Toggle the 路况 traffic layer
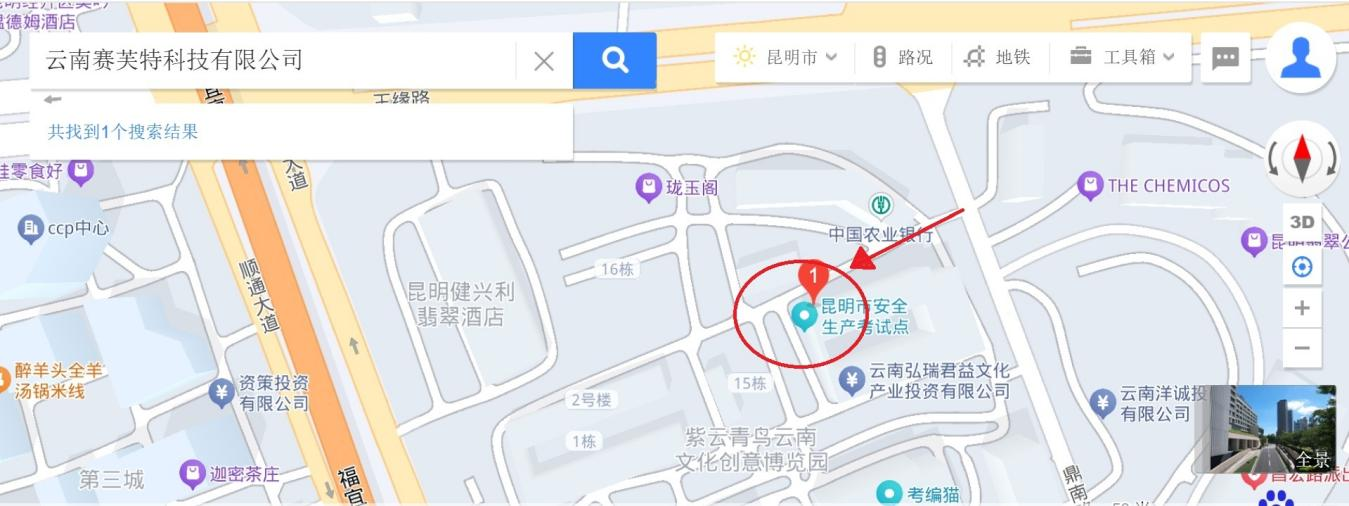This screenshot has width=1349, height=506. [x=902, y=57]
